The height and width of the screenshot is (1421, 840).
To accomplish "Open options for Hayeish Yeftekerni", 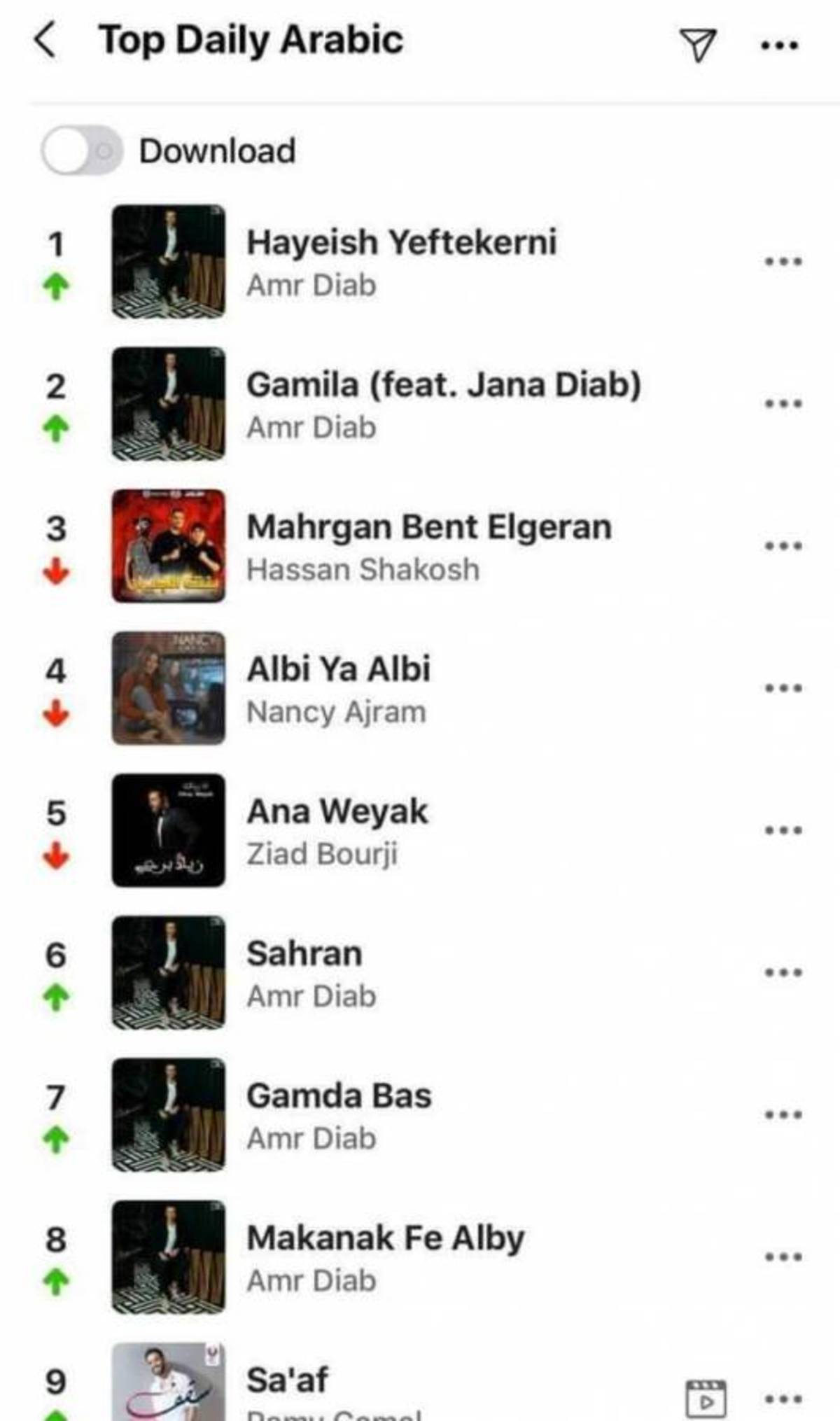I will click(x=783, y=262).
